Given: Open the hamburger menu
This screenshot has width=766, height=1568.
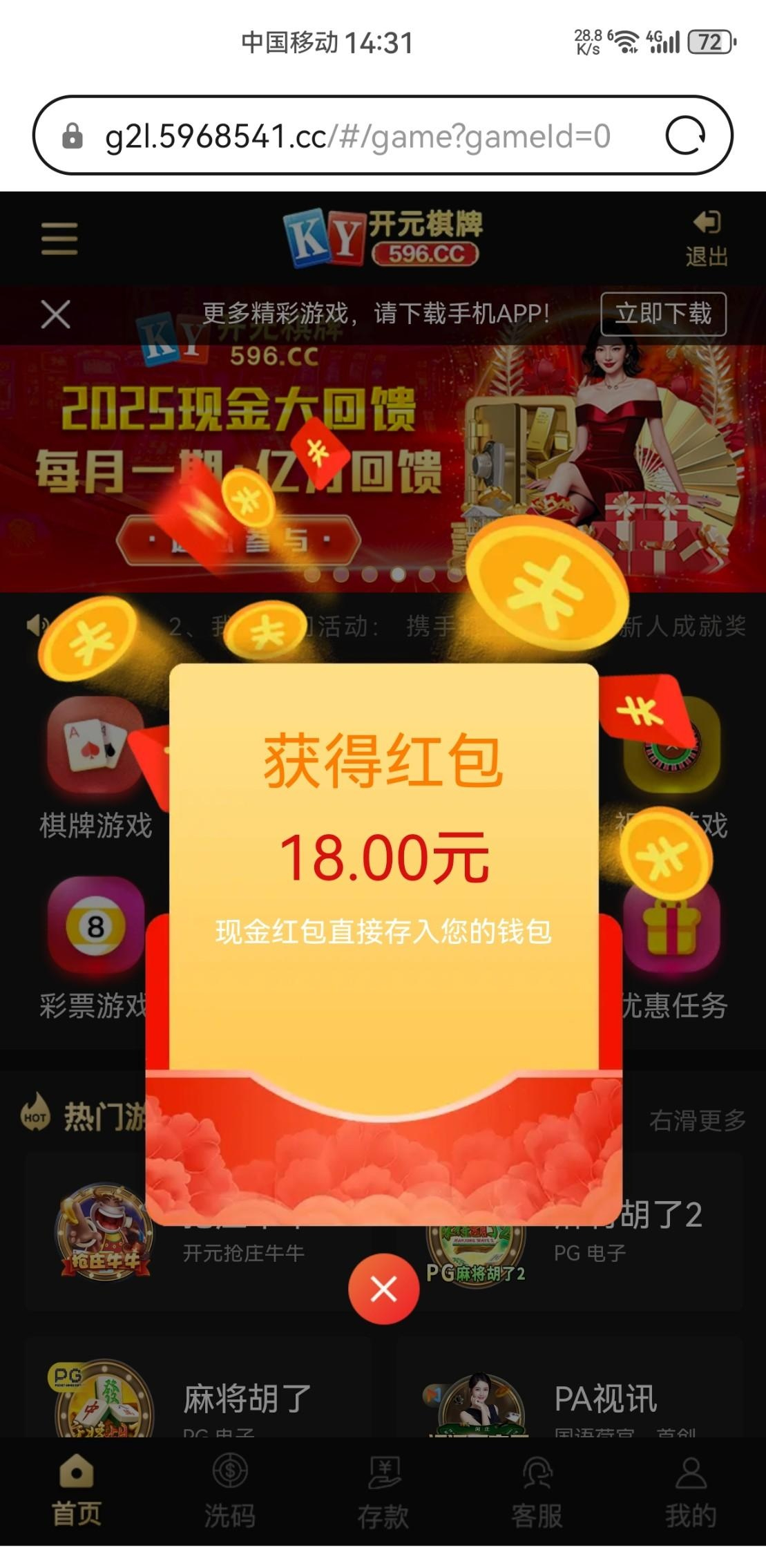Looking at the screenshot, I should click(59, 238).
